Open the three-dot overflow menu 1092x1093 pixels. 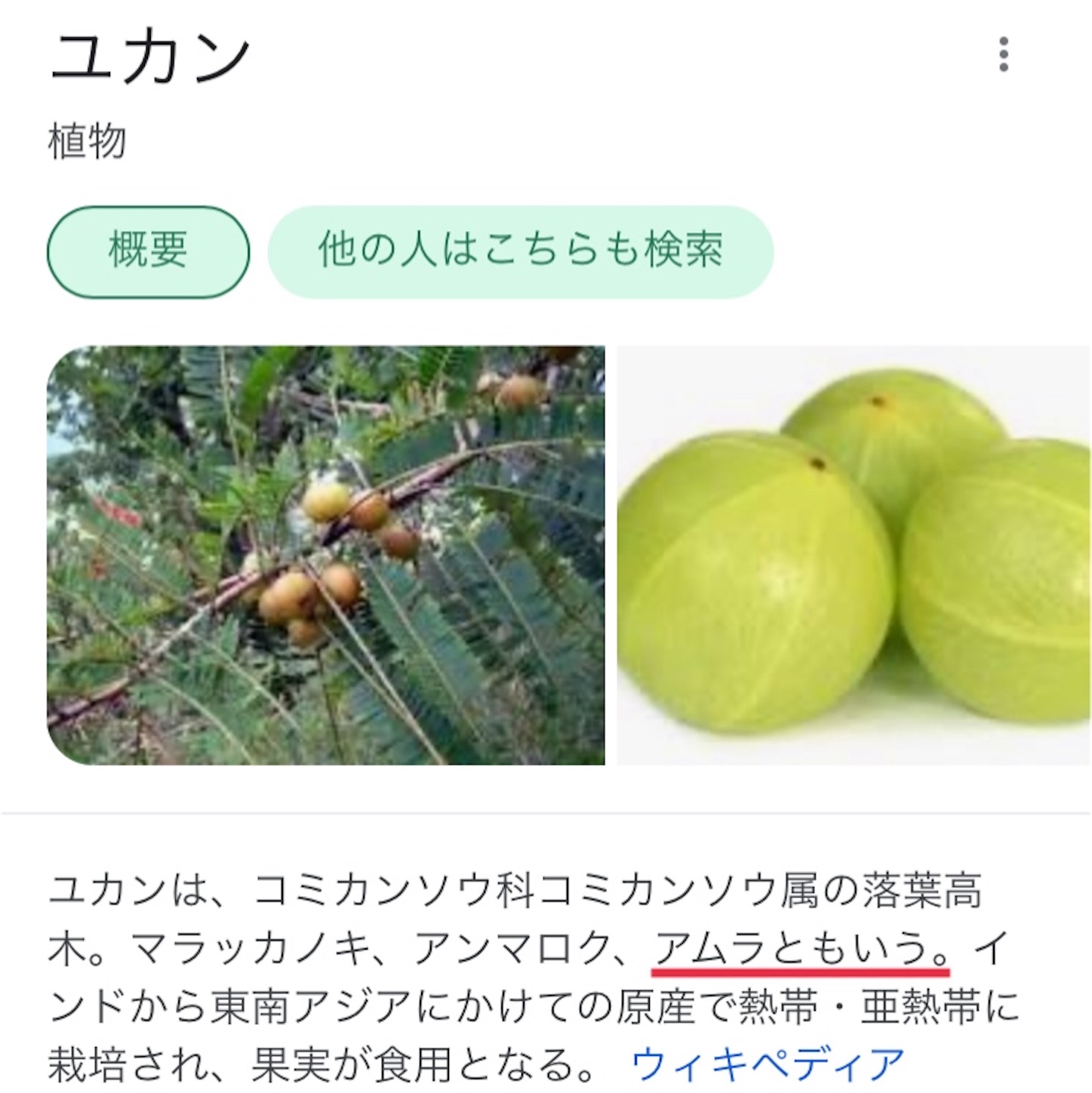click(1003, 54)
